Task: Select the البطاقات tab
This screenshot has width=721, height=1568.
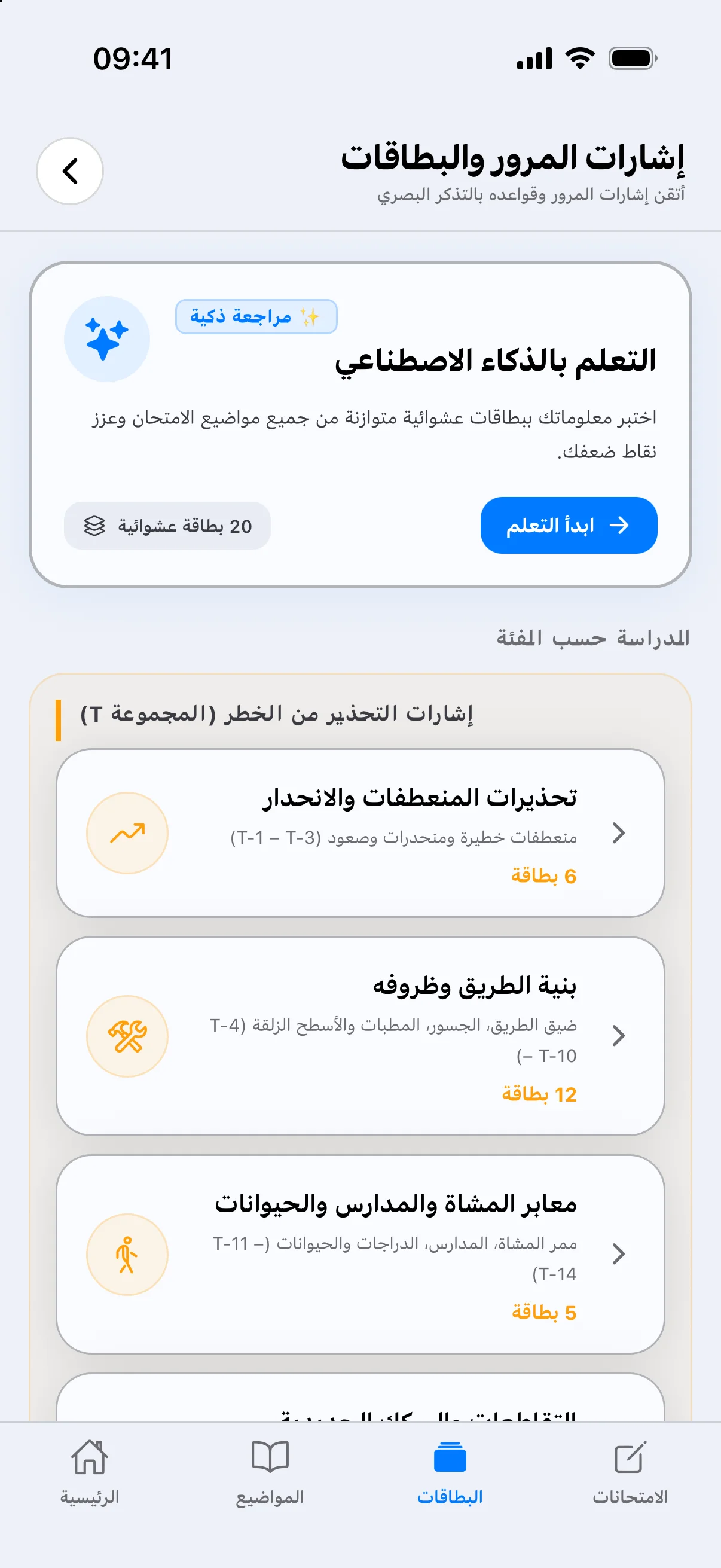Action: tap(450, 1472)
